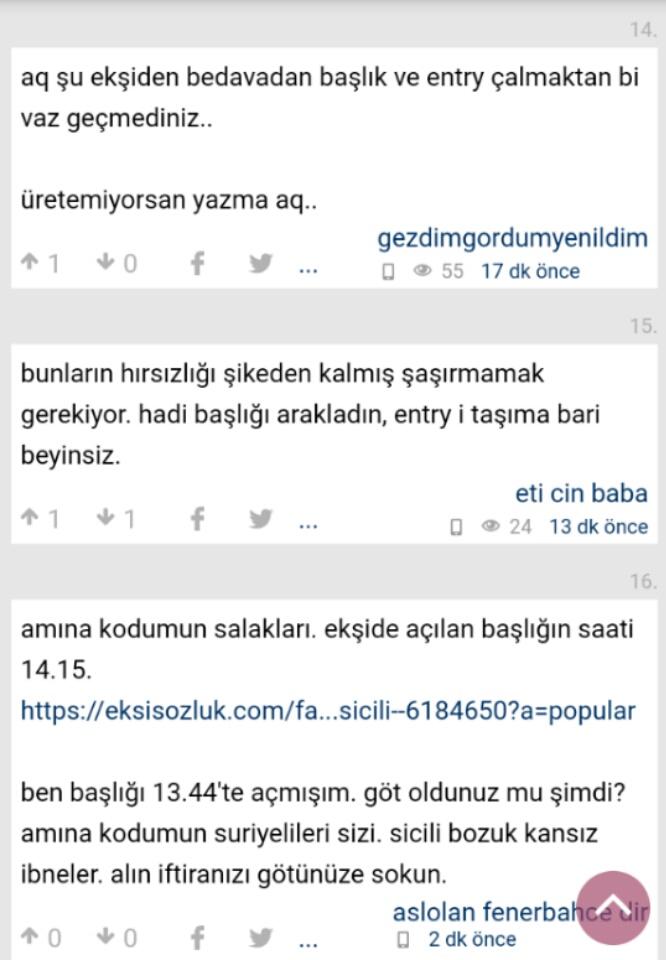
Task: Share aslolan fenerbahce dir's entry on Facebook
Action: tap(198, 937)
